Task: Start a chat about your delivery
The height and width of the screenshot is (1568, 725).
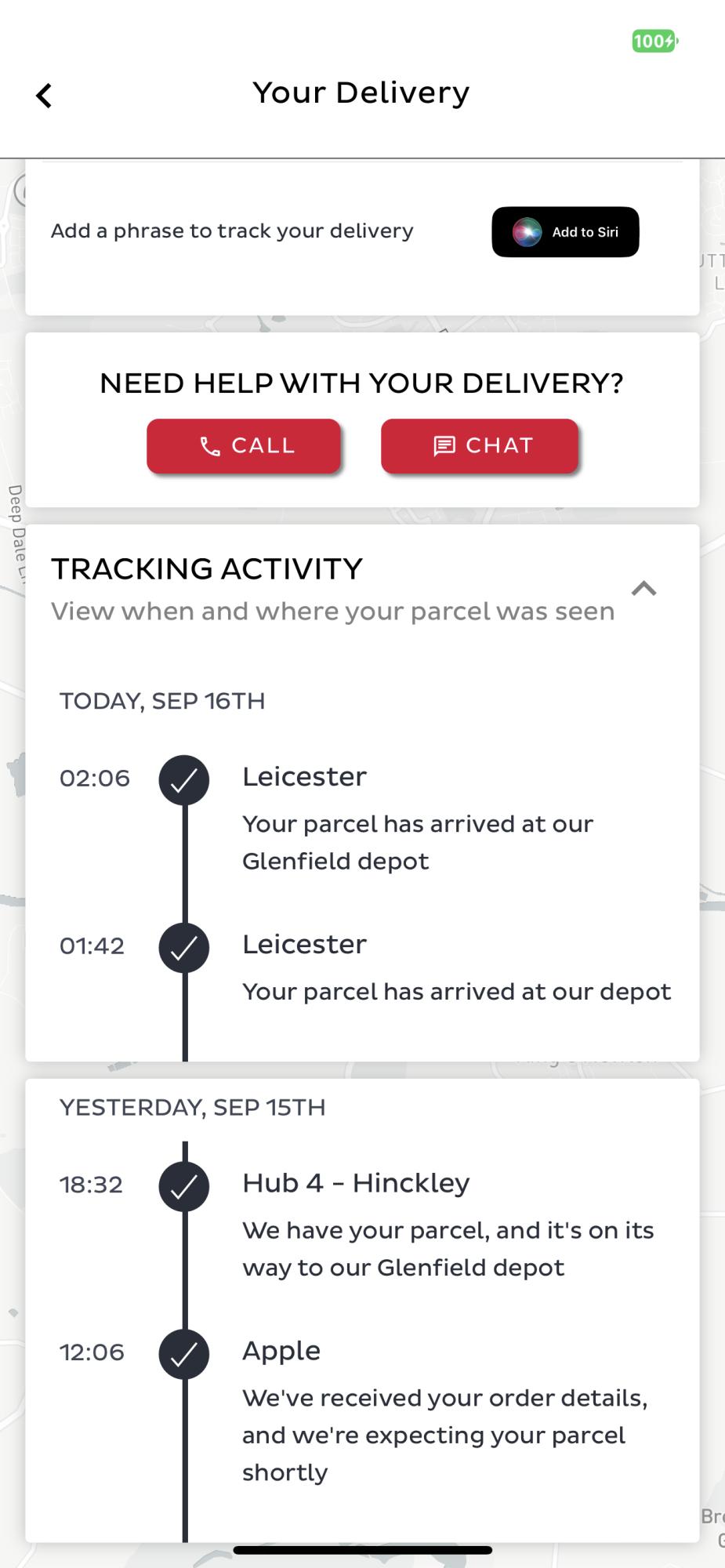Action: 480,446
